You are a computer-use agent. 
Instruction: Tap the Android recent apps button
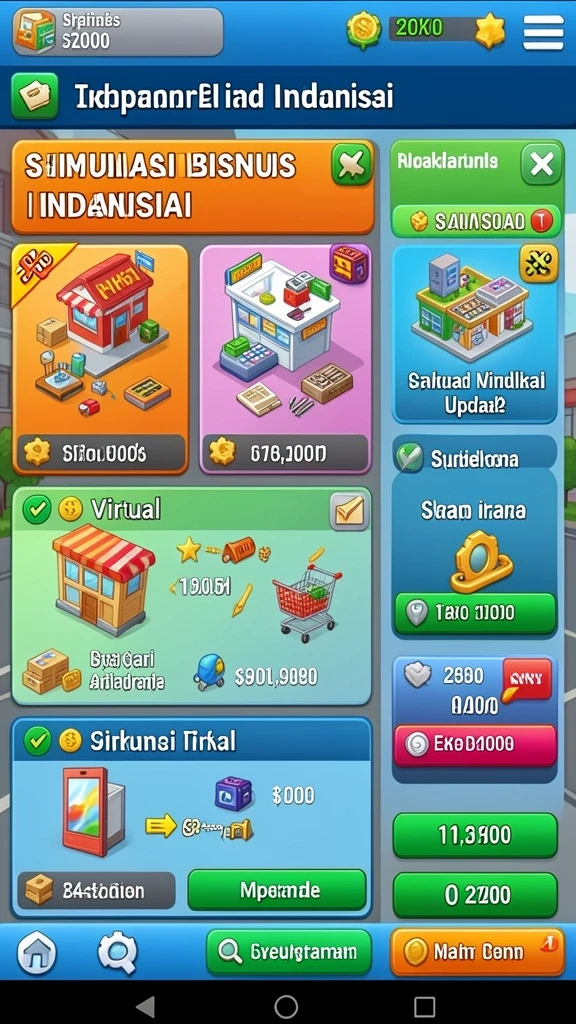(424, 1006)
